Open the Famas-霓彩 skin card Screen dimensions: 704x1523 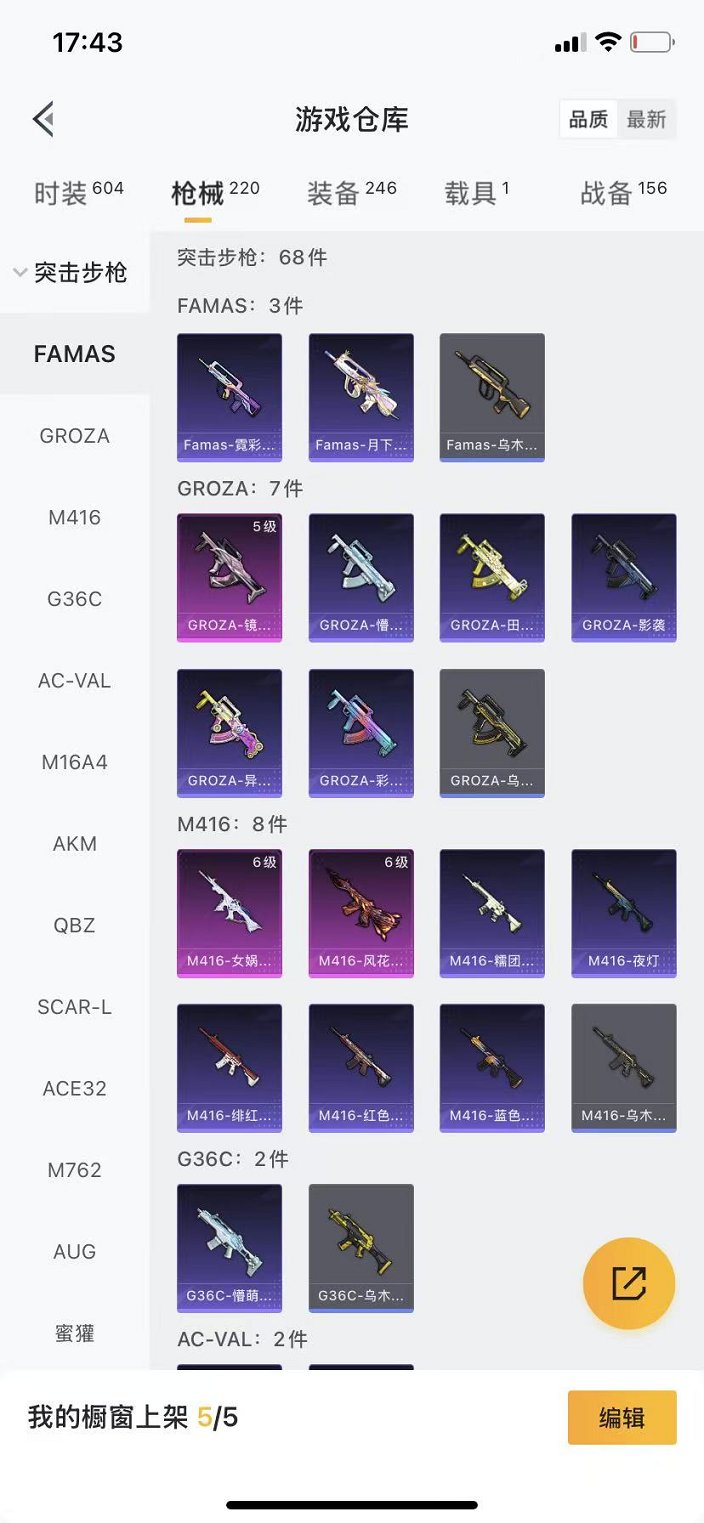[229, 397]
